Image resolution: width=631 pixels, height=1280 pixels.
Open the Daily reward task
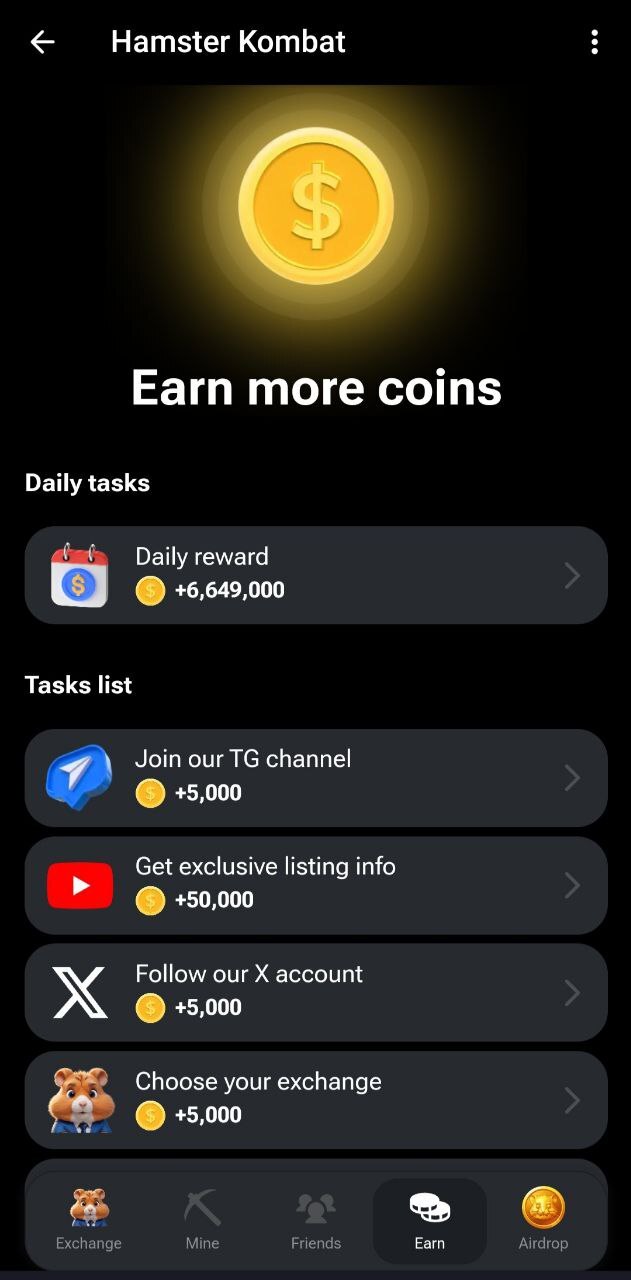(316, 576)
